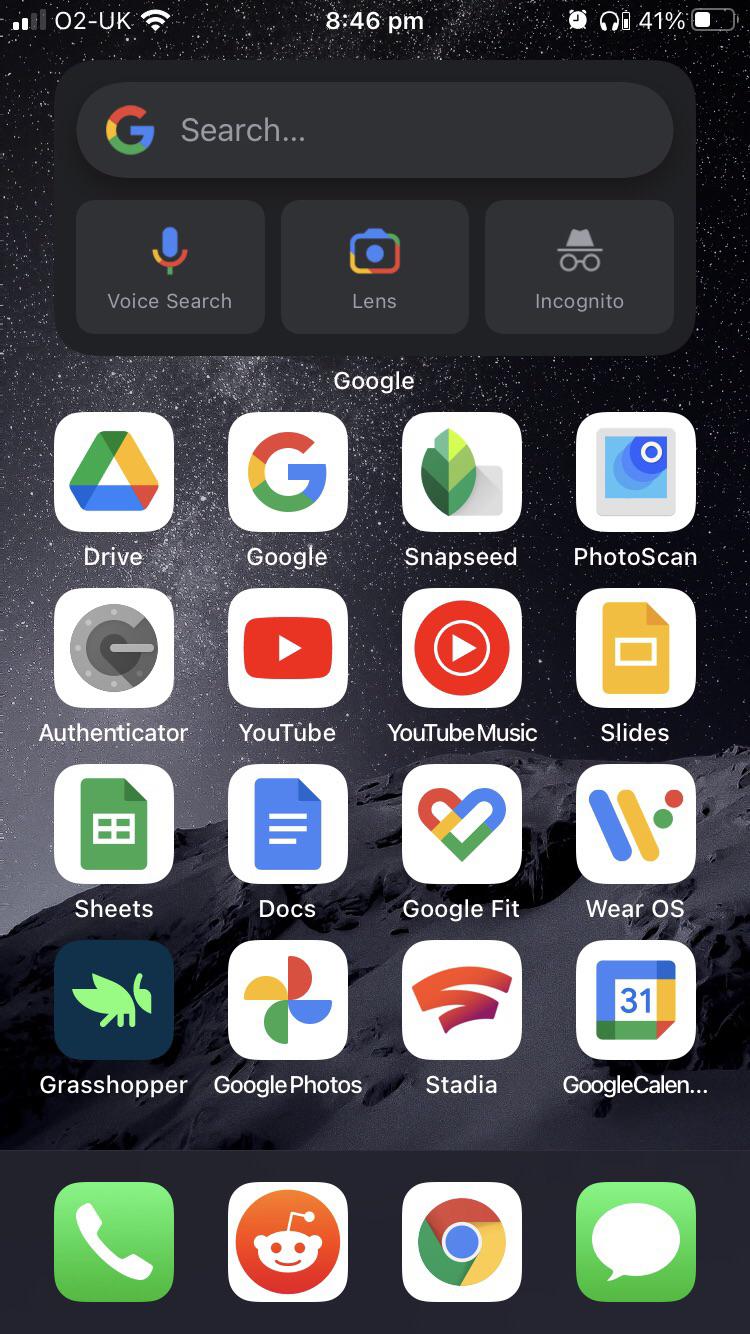Open Lens from the Google widget
The width and height of the screenshot is (750, 1334).
[x=375, y=267]
